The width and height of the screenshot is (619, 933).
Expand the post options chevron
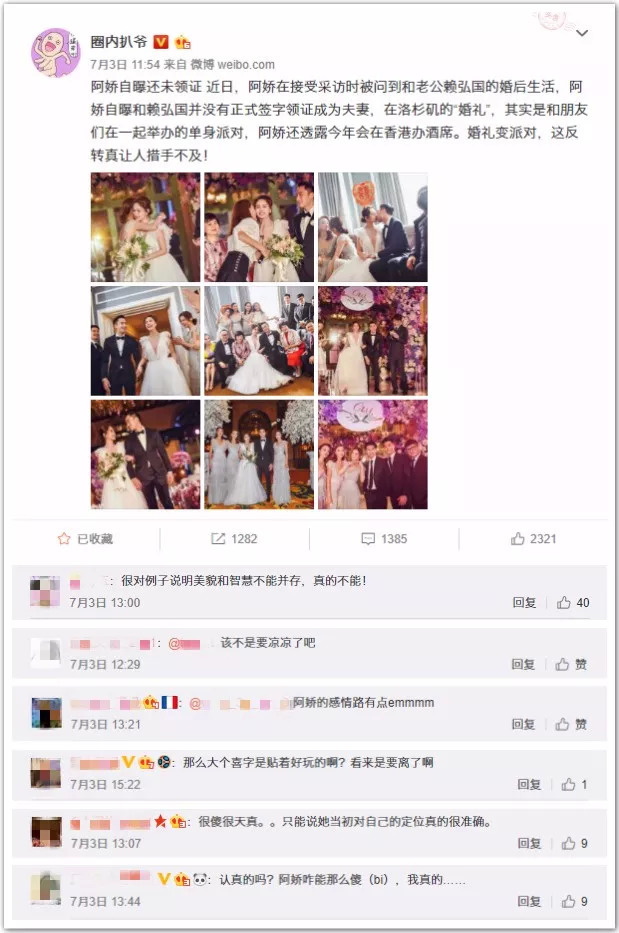coord(582,35)
